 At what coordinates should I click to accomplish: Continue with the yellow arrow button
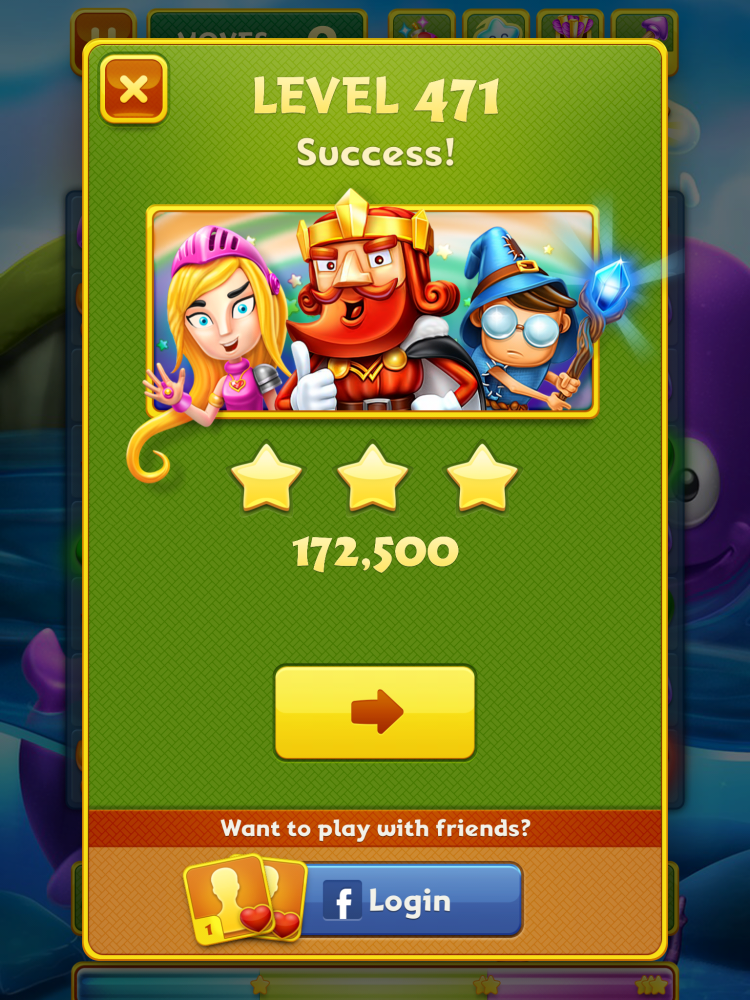[x=375, y=712]
